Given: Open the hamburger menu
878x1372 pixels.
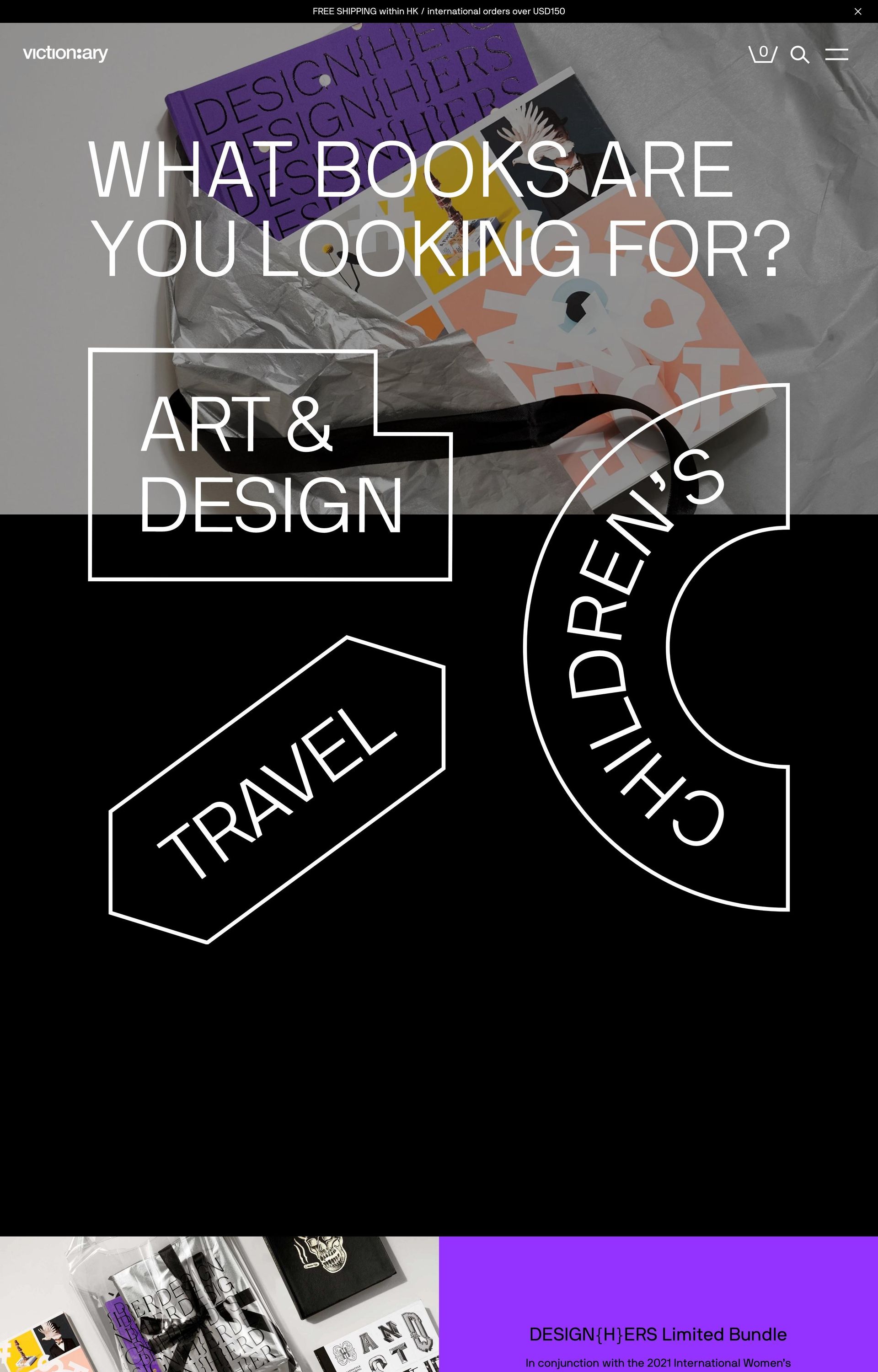Looking at the screenshot, I should (836, 54).
